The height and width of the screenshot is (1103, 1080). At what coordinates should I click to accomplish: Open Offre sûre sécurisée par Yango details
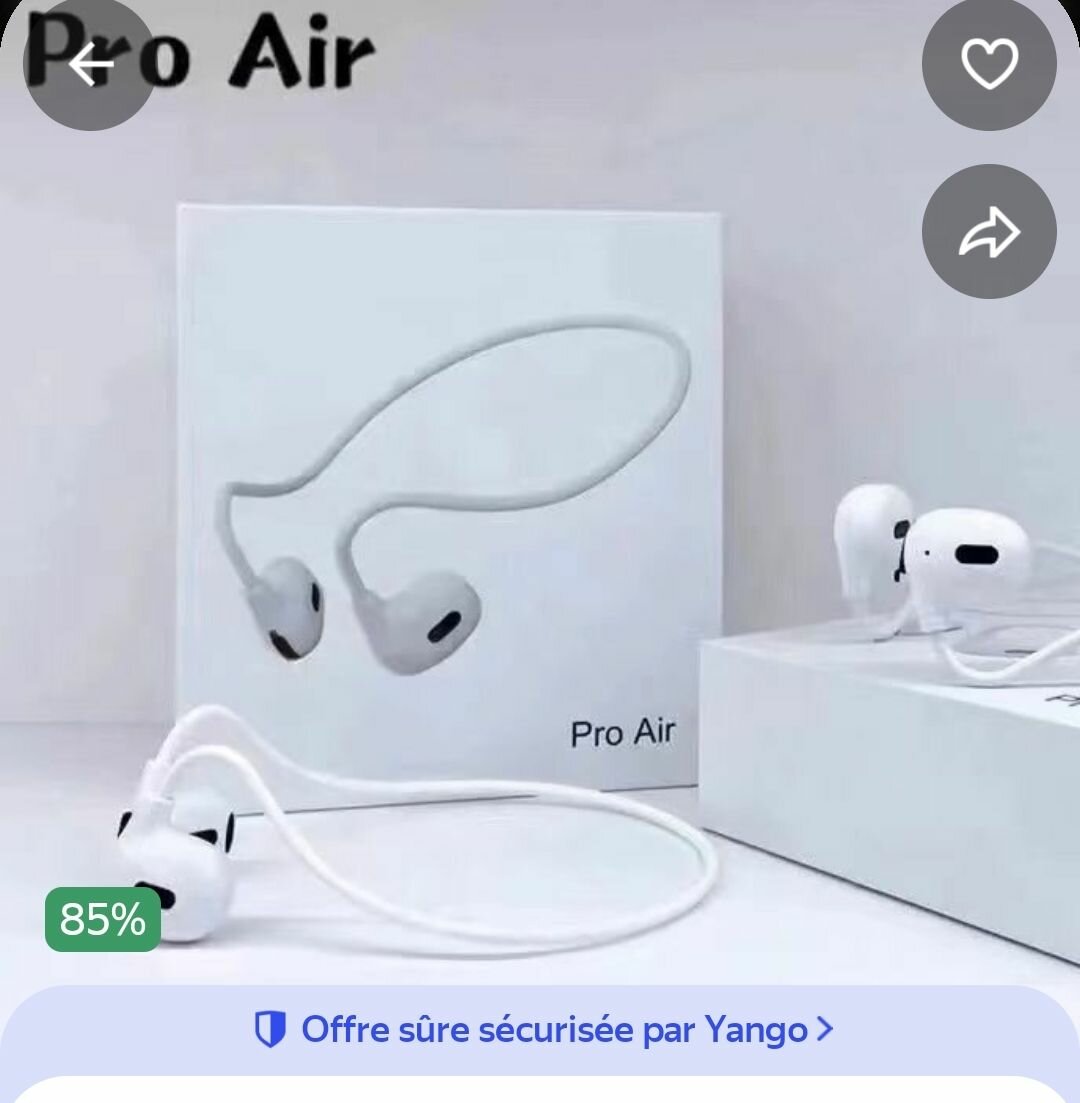click(543, 1029)
